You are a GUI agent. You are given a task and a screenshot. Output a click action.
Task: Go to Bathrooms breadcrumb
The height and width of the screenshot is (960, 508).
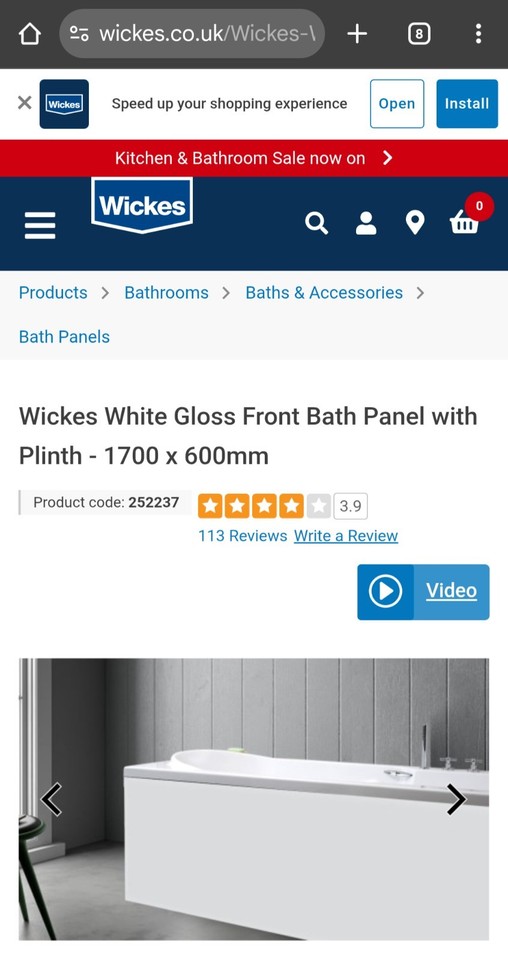[166, 293]
